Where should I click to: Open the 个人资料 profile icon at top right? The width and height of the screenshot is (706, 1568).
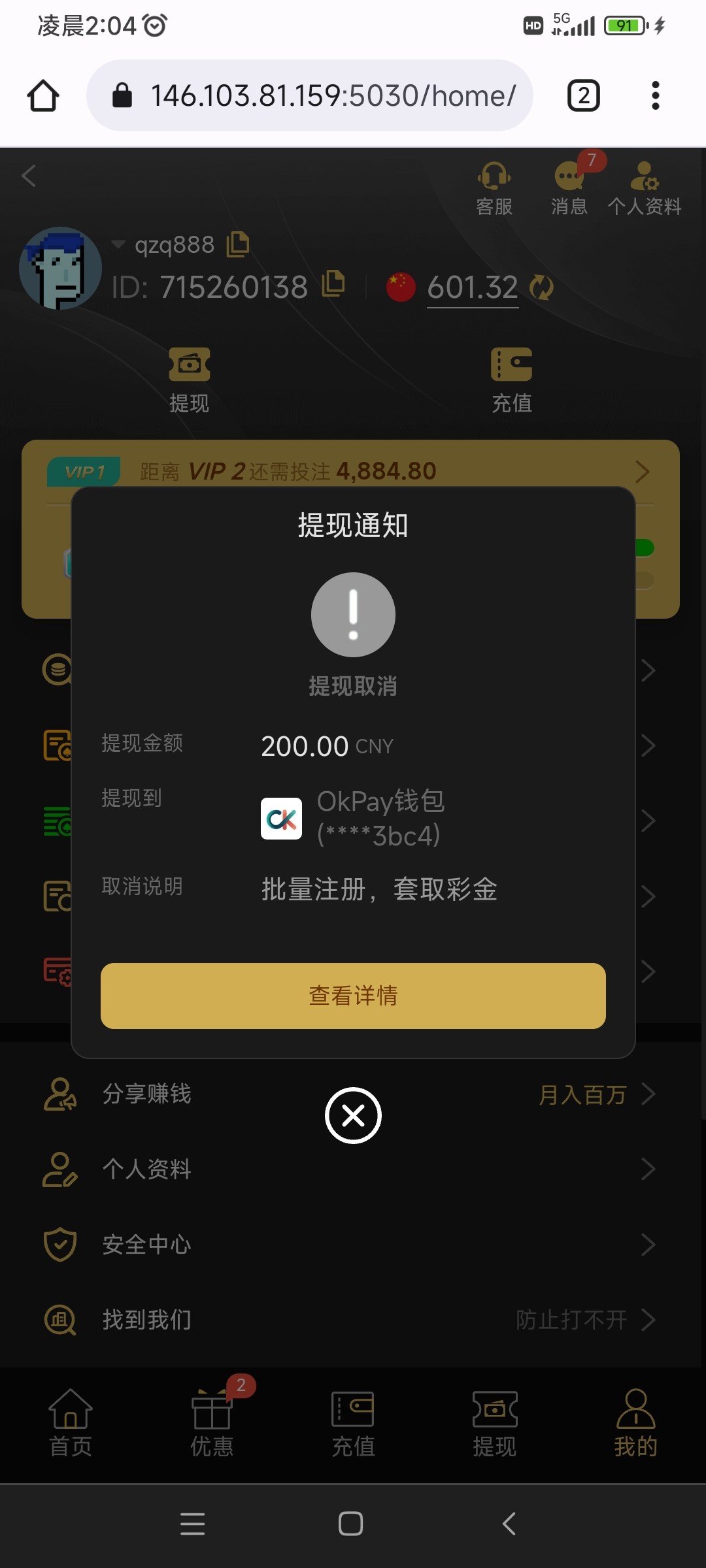(x=643, y=186)
